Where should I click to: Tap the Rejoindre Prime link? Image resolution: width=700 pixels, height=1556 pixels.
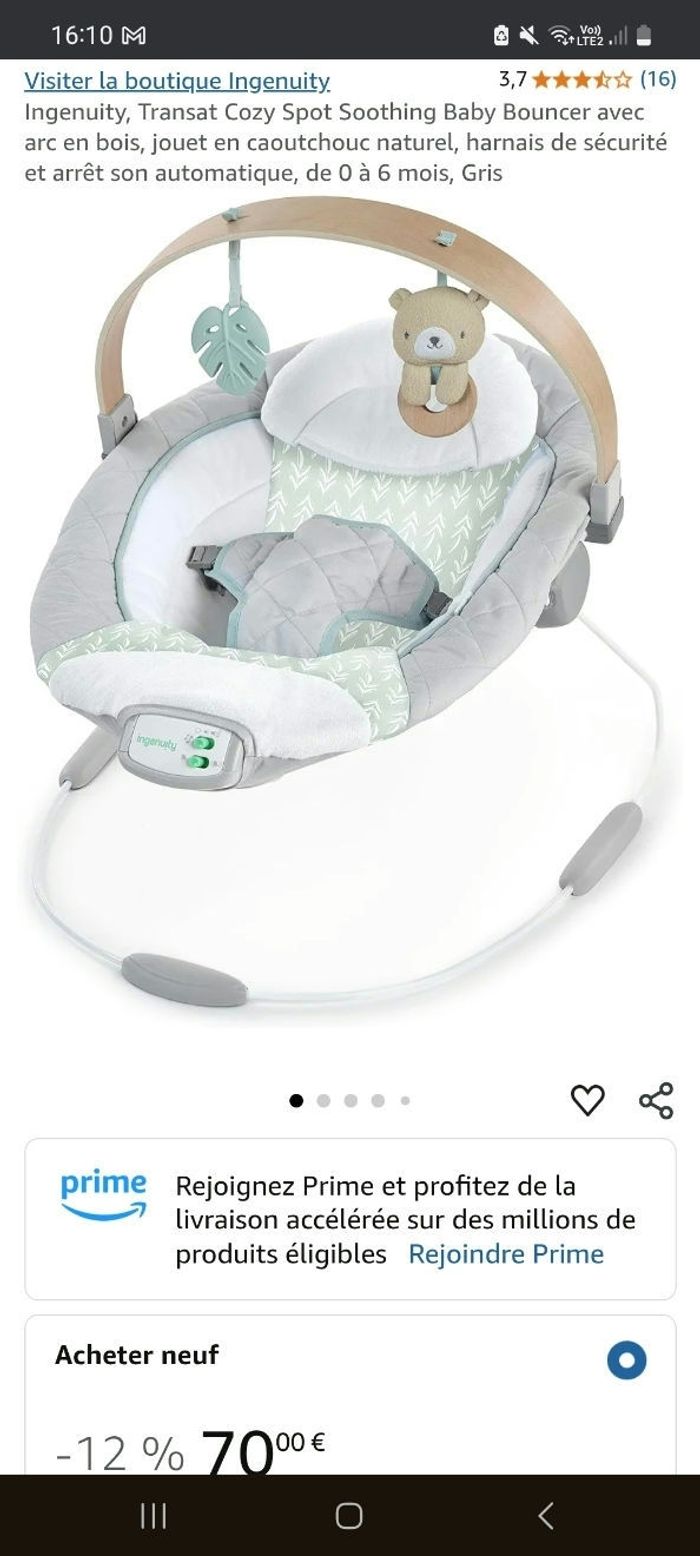pyautogui.click(x=506, y=1254)
